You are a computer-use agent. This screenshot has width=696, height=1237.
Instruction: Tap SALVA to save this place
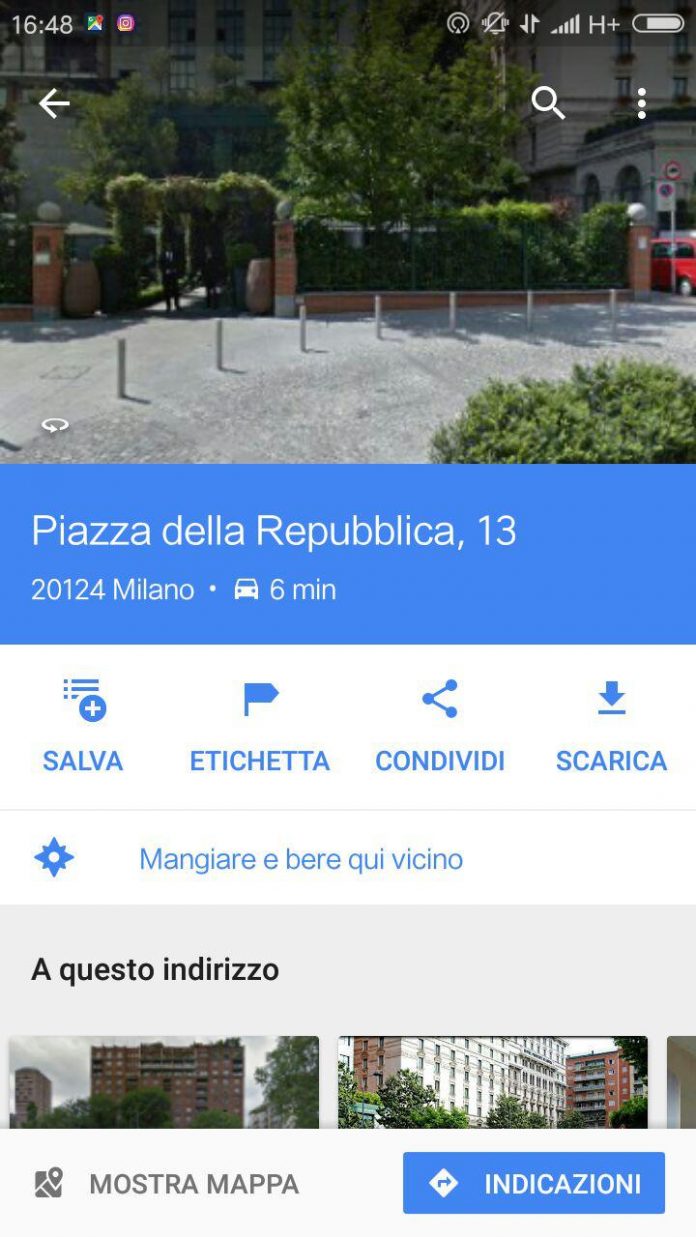point(83,727)
